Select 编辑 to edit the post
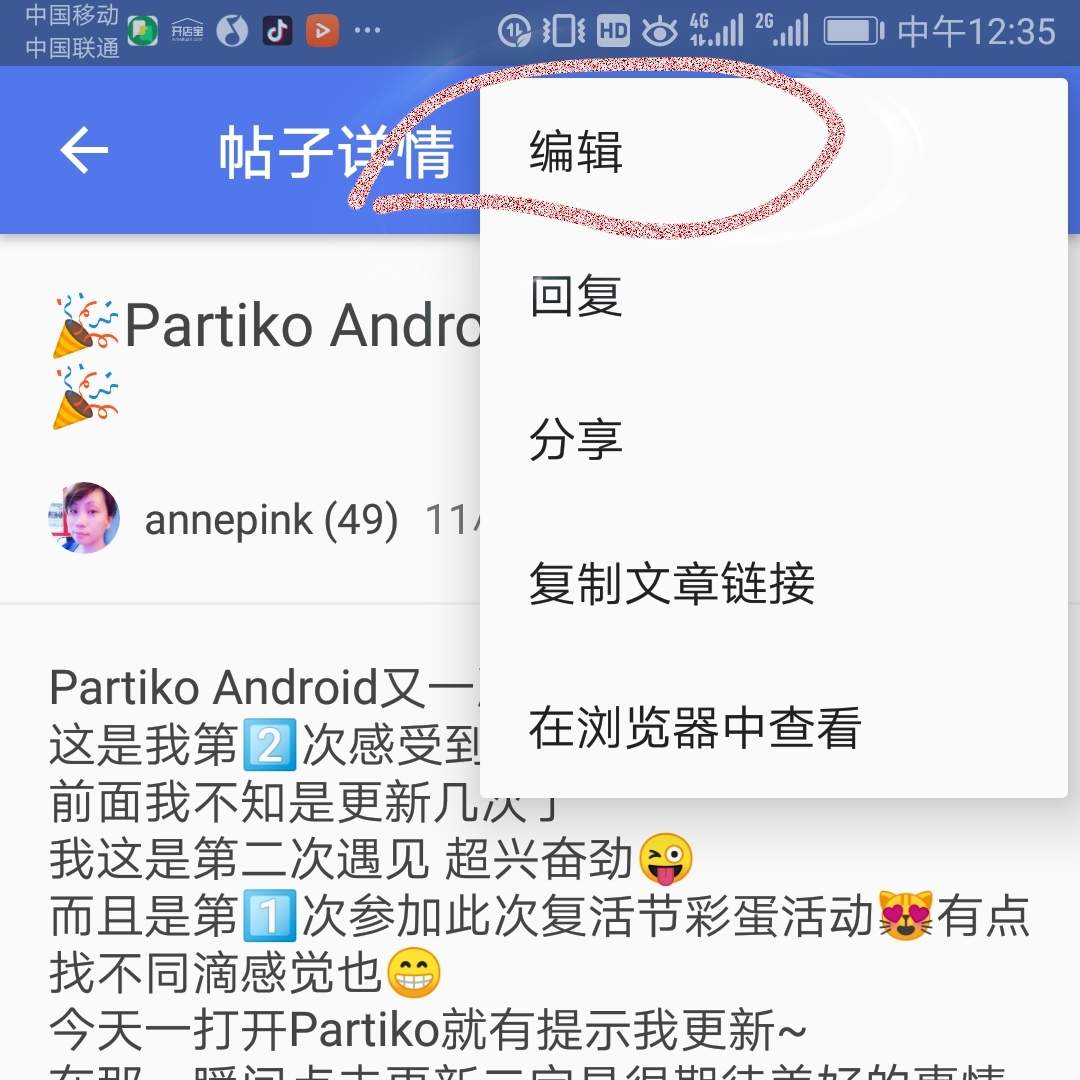This screenshot has width=1080, height=1080. [576, 153]
